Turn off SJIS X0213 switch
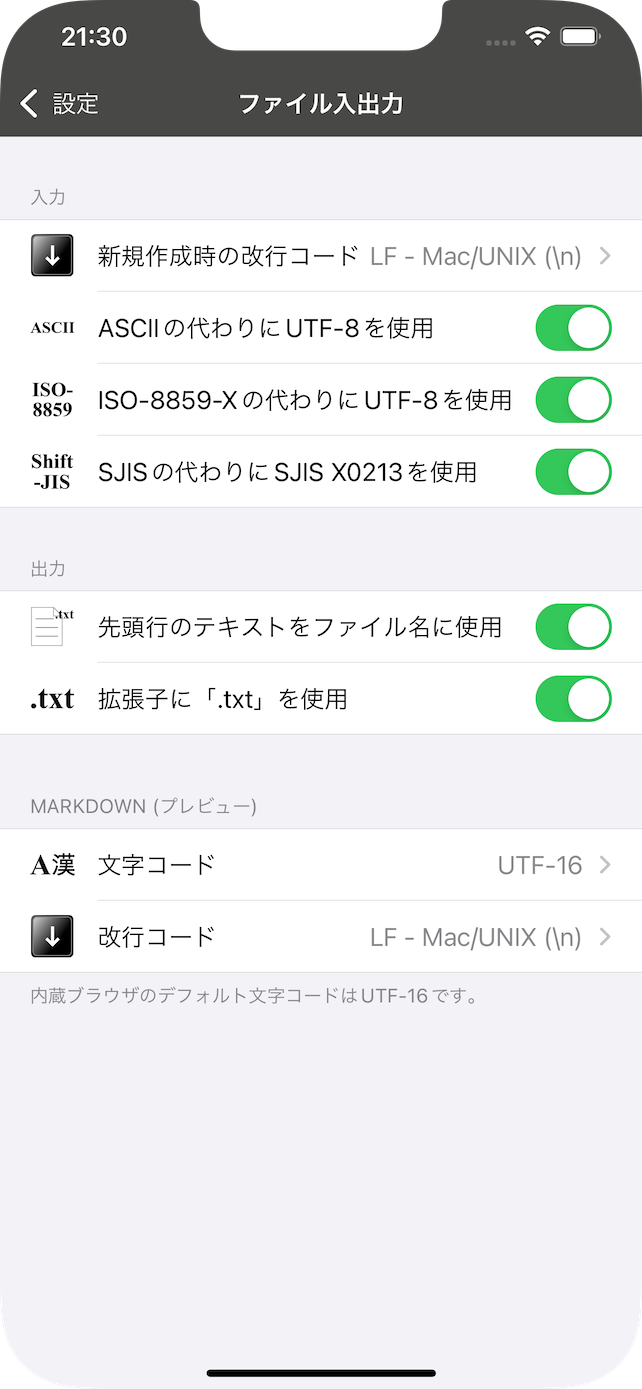This screenshot has width=642, height=1389. [x=573, y=472]
